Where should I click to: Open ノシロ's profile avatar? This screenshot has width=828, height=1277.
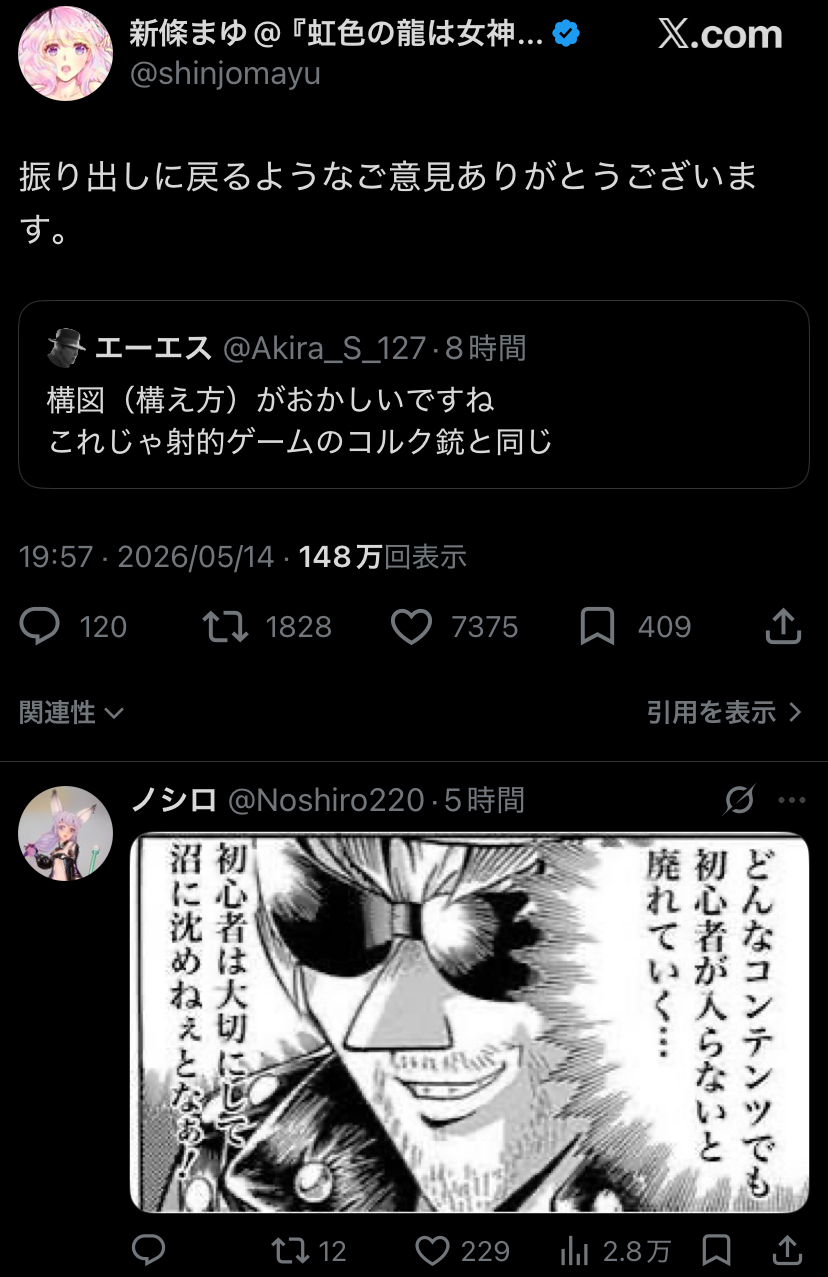(x=65, y=833)
